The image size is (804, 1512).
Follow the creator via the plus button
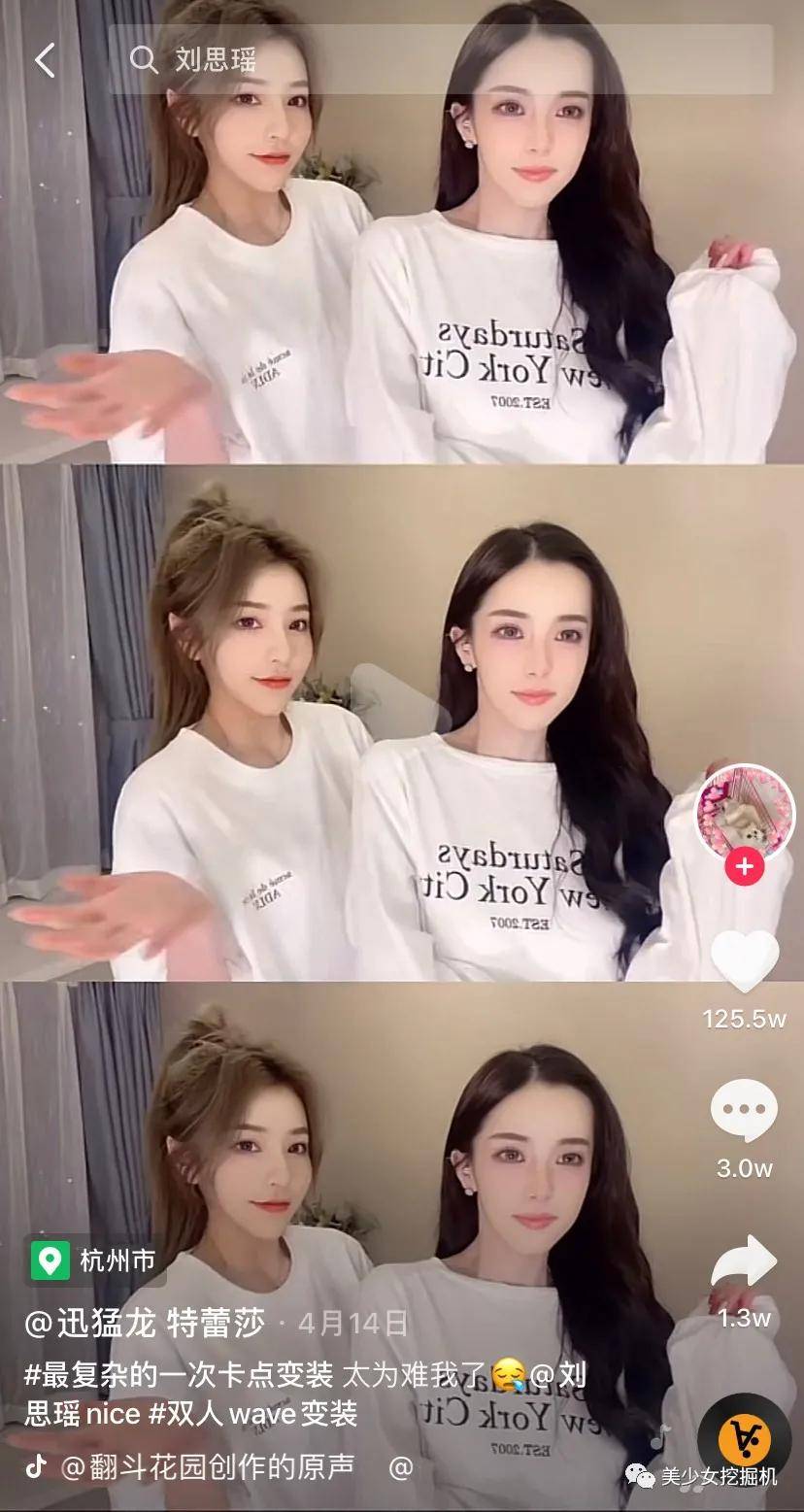pos(745,866)
